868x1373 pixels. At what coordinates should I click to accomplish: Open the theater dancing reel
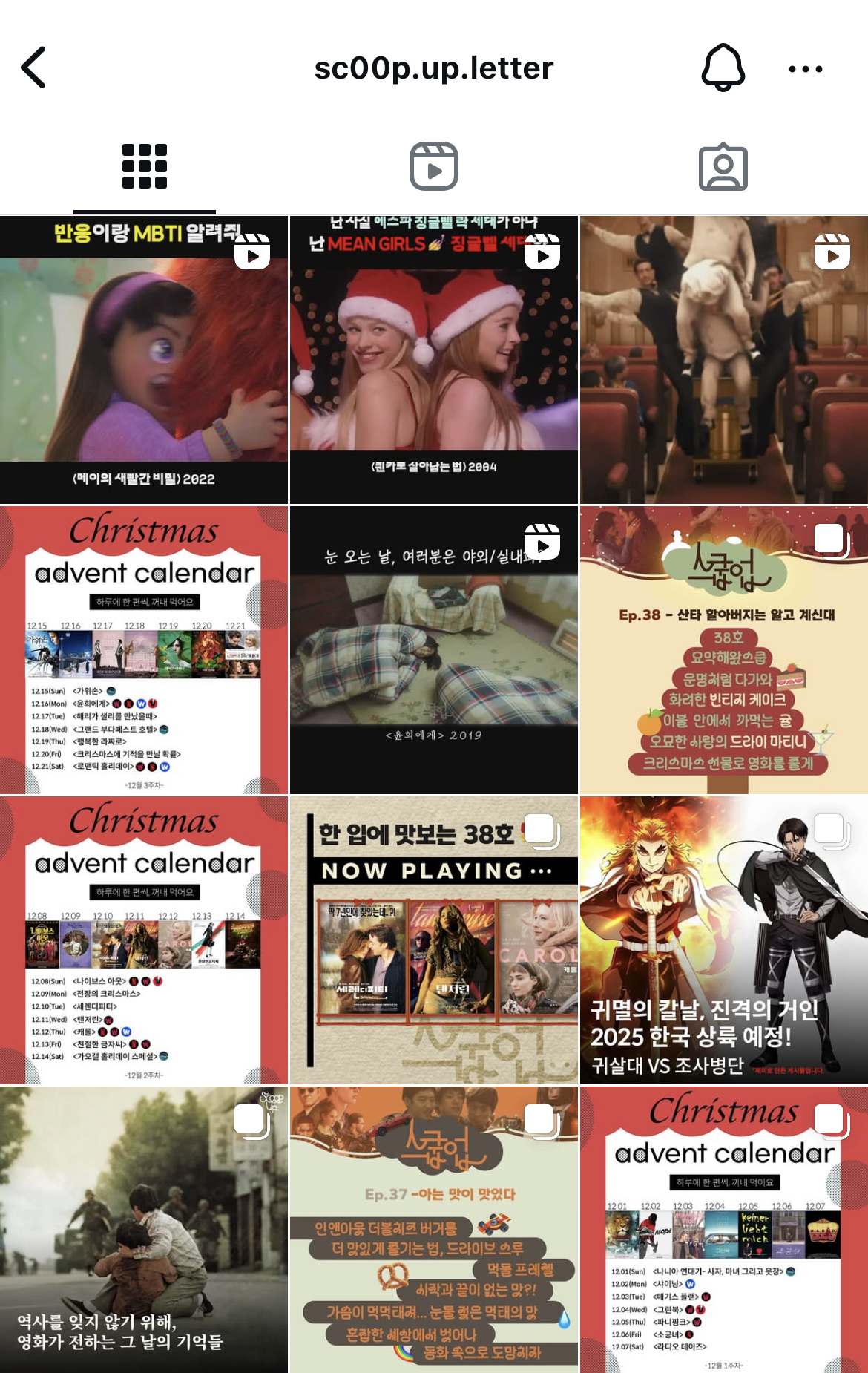[x=723, y=360]
